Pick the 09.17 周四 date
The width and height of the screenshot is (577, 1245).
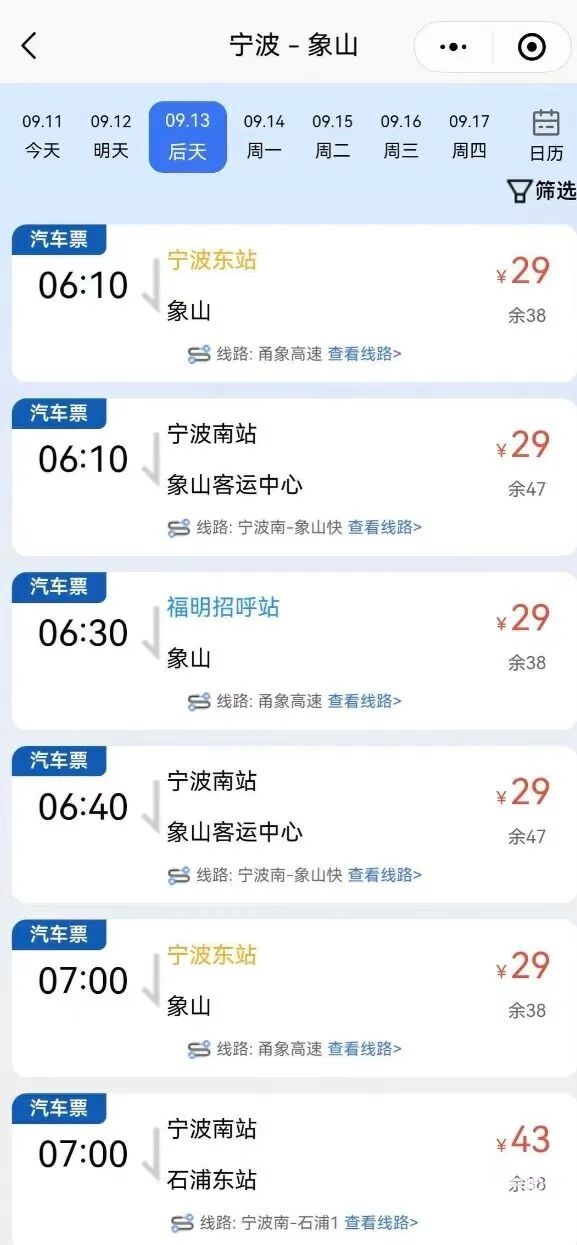pyautogui.click(x=469, y=136)
